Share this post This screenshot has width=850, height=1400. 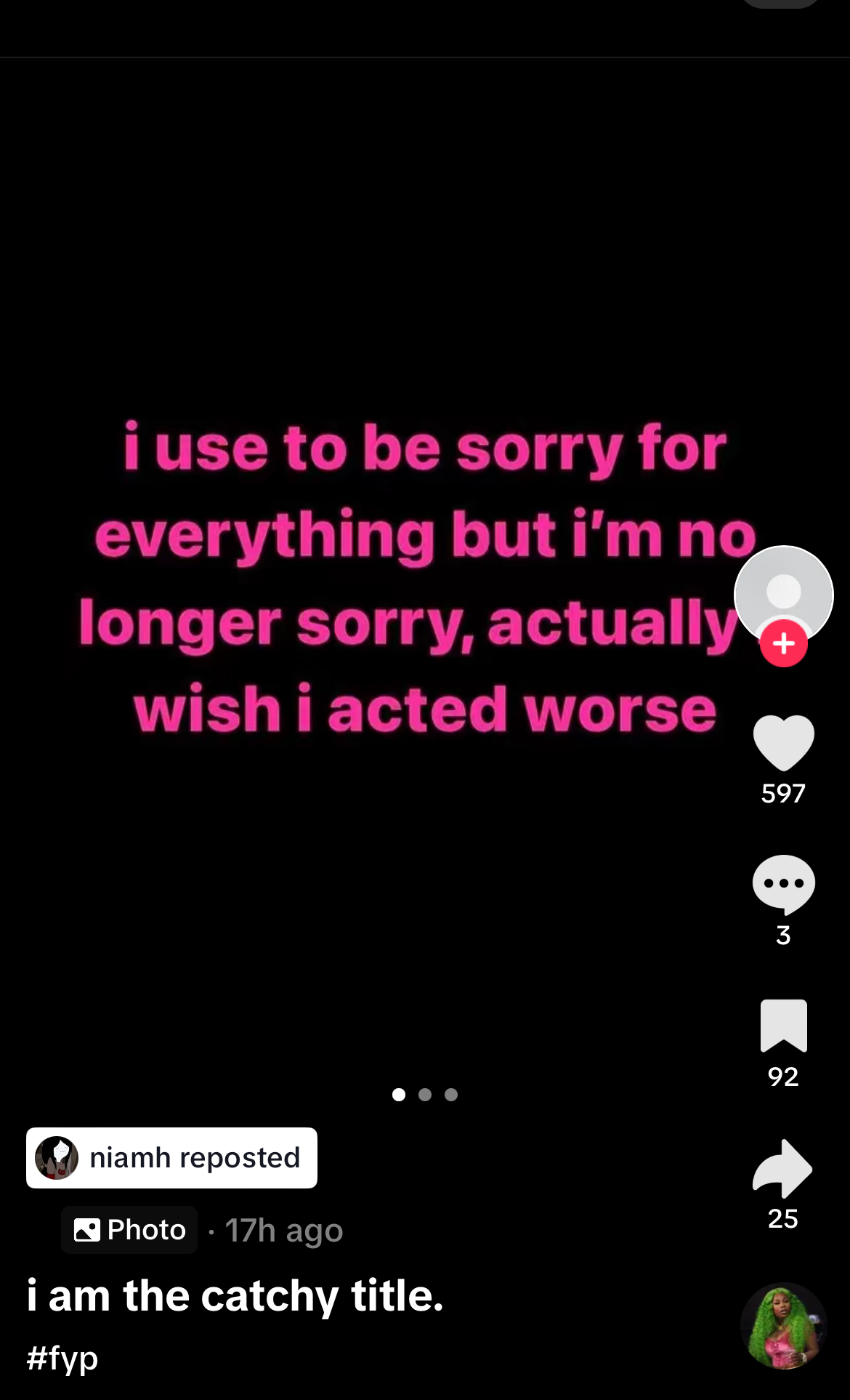point(783,1168)
